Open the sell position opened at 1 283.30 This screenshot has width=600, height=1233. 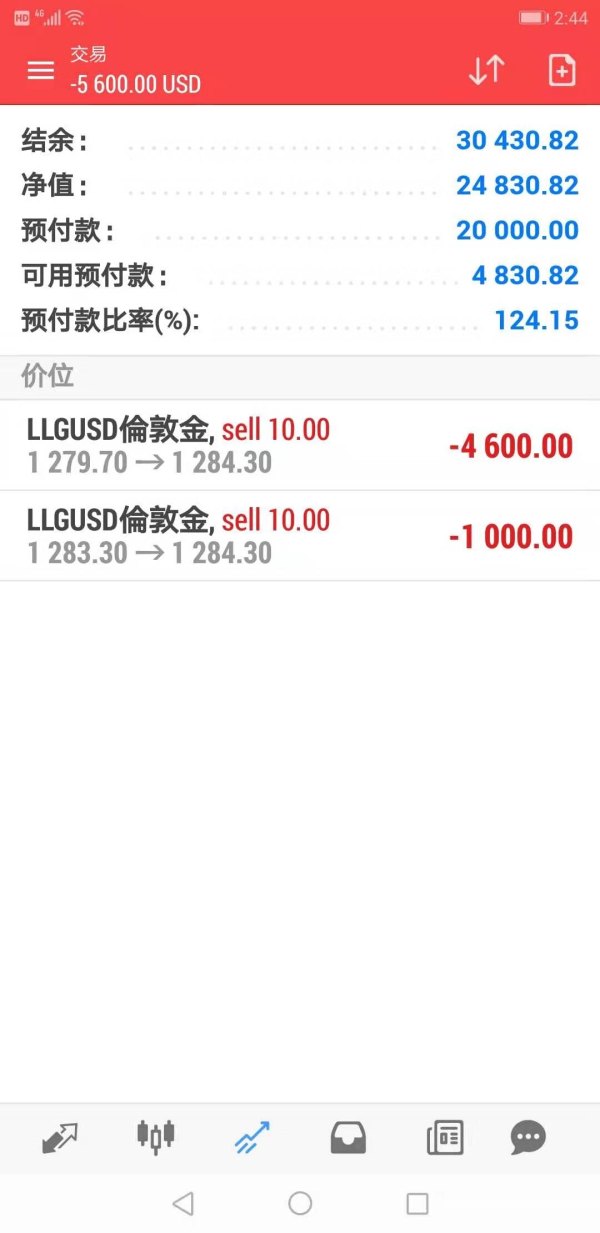coord(300,536)
